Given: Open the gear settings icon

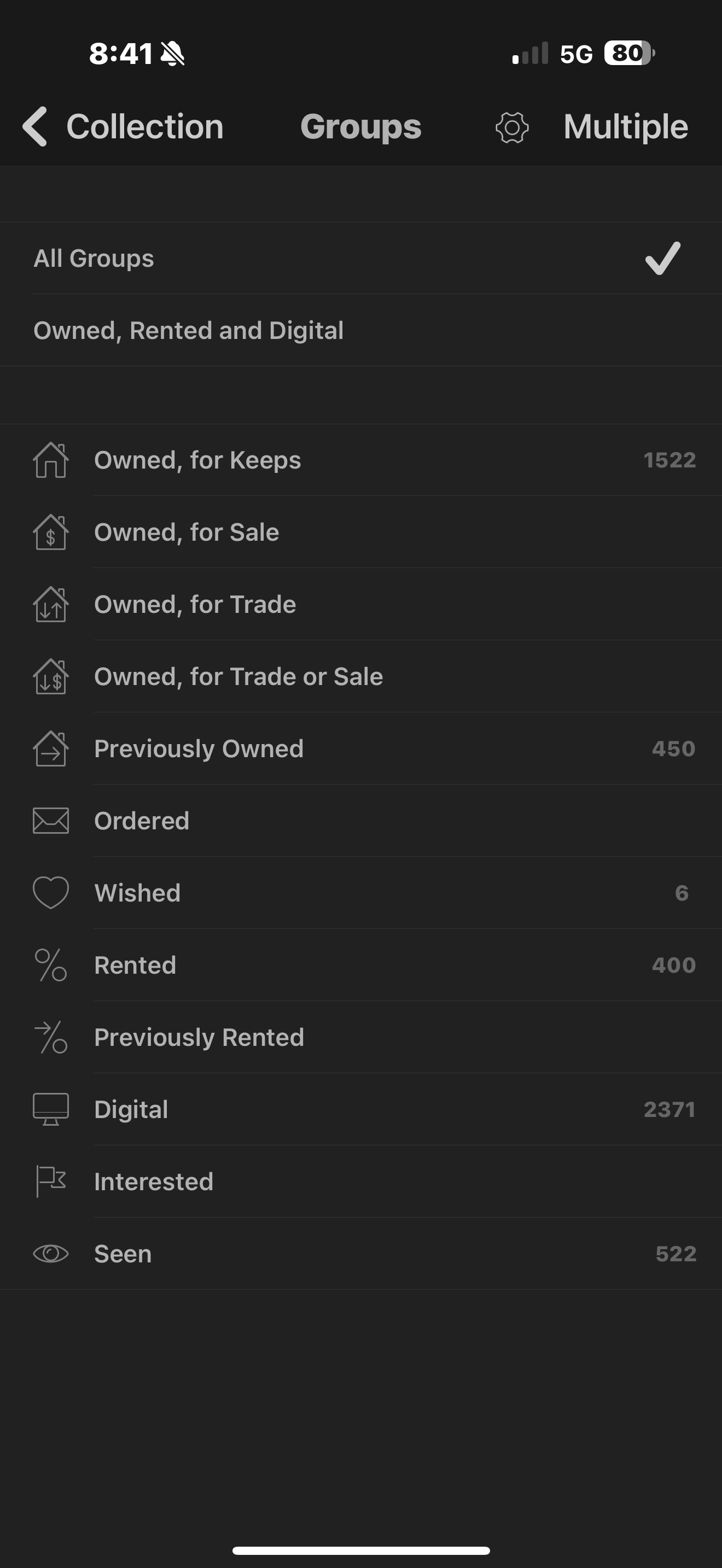Looking at the screenshot, I should tap(511, 128).
